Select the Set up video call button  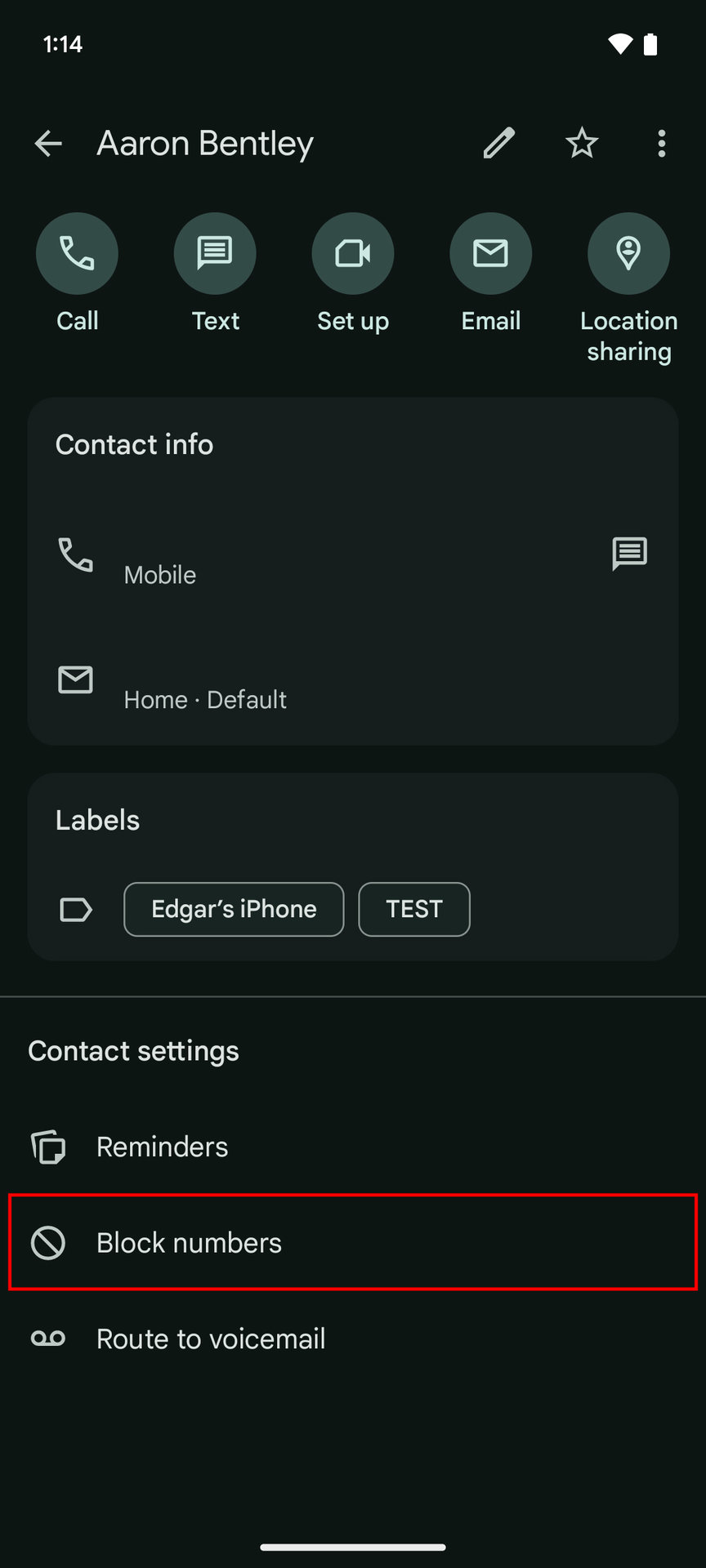tap(353, 254)
